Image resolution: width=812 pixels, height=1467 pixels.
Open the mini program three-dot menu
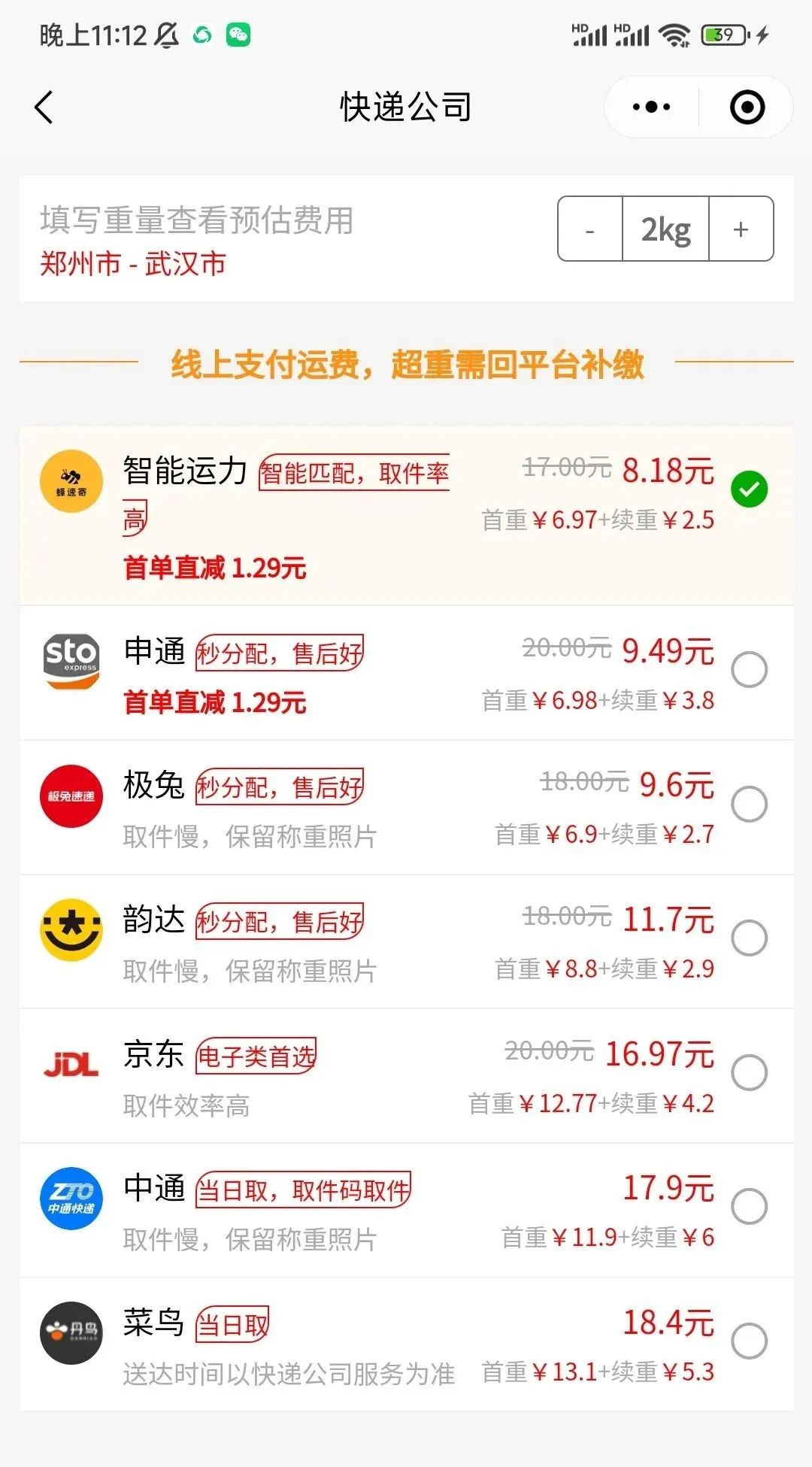pyautogui.click(x=652, y=107)
